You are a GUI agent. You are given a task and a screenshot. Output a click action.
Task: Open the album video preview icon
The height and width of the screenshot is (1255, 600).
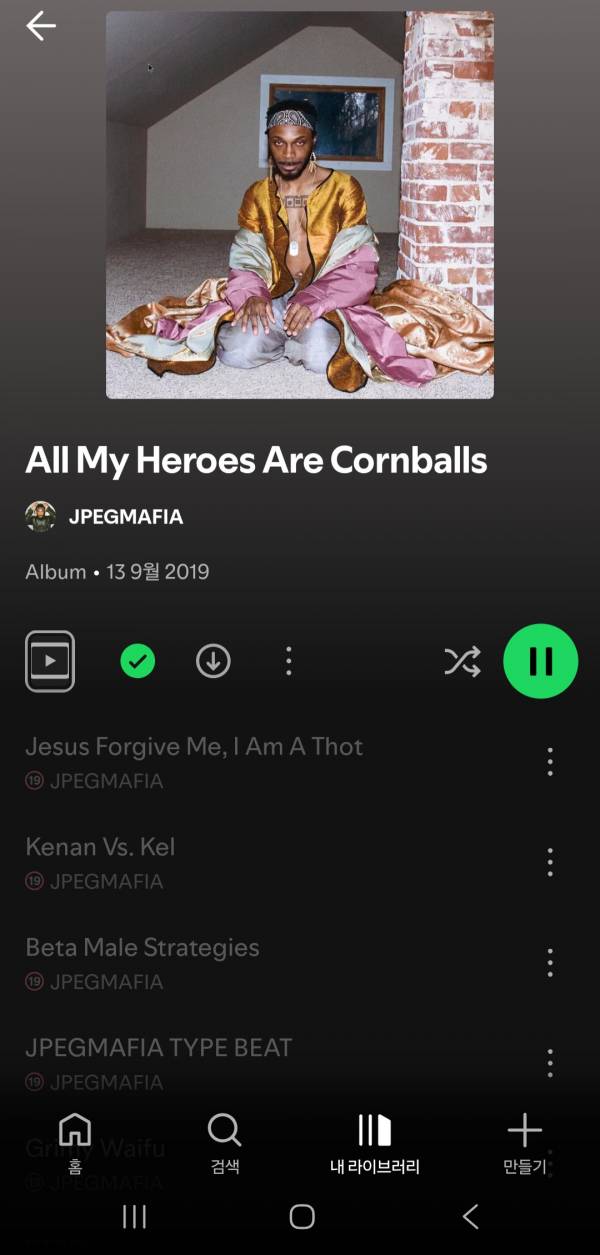click(x=50, y=661)
